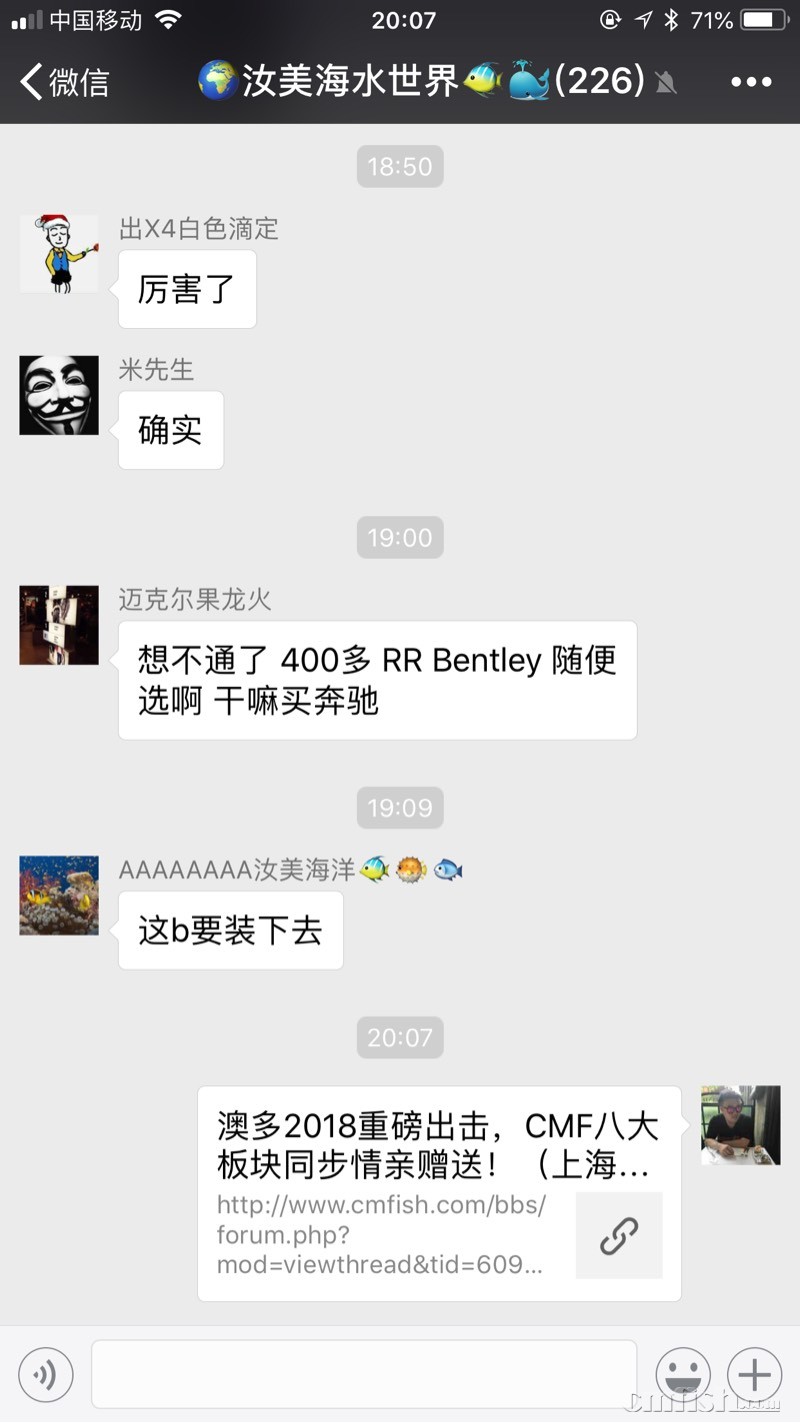Viewport: 800px width, 1423px height.
Task: Open the group chat details menu
Action: 751,82
